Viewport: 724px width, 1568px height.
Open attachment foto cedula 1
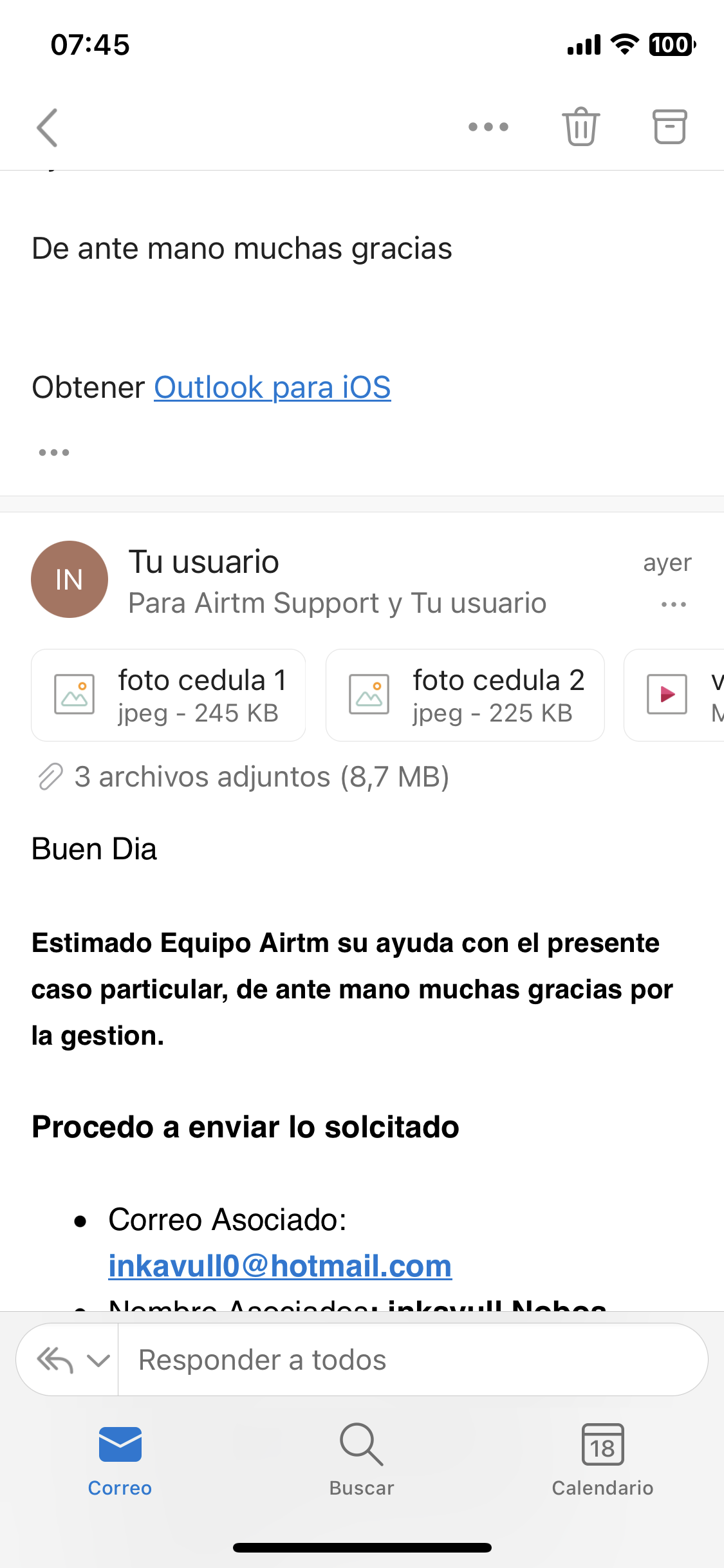(x=169, y=695)
